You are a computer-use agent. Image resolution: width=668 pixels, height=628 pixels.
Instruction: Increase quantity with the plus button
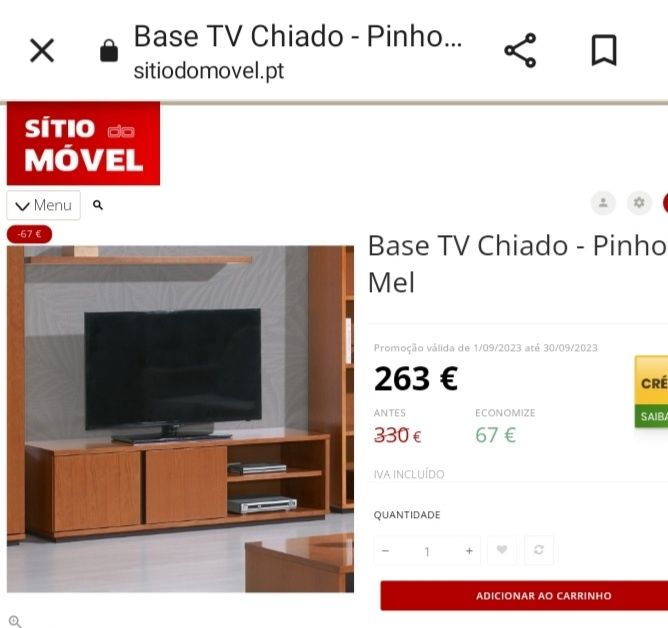point(469,551)
